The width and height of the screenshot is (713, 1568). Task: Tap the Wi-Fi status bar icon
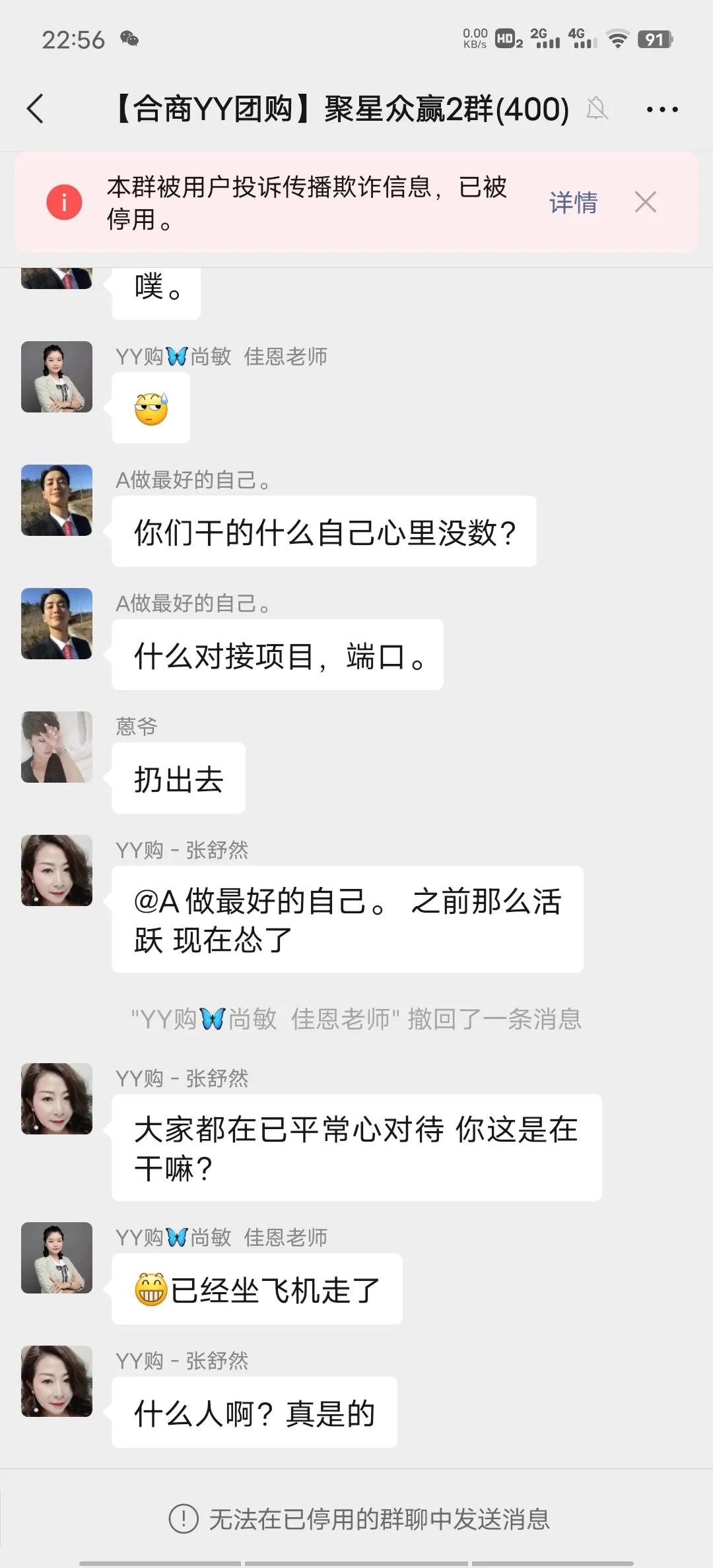tap(619, 40)
